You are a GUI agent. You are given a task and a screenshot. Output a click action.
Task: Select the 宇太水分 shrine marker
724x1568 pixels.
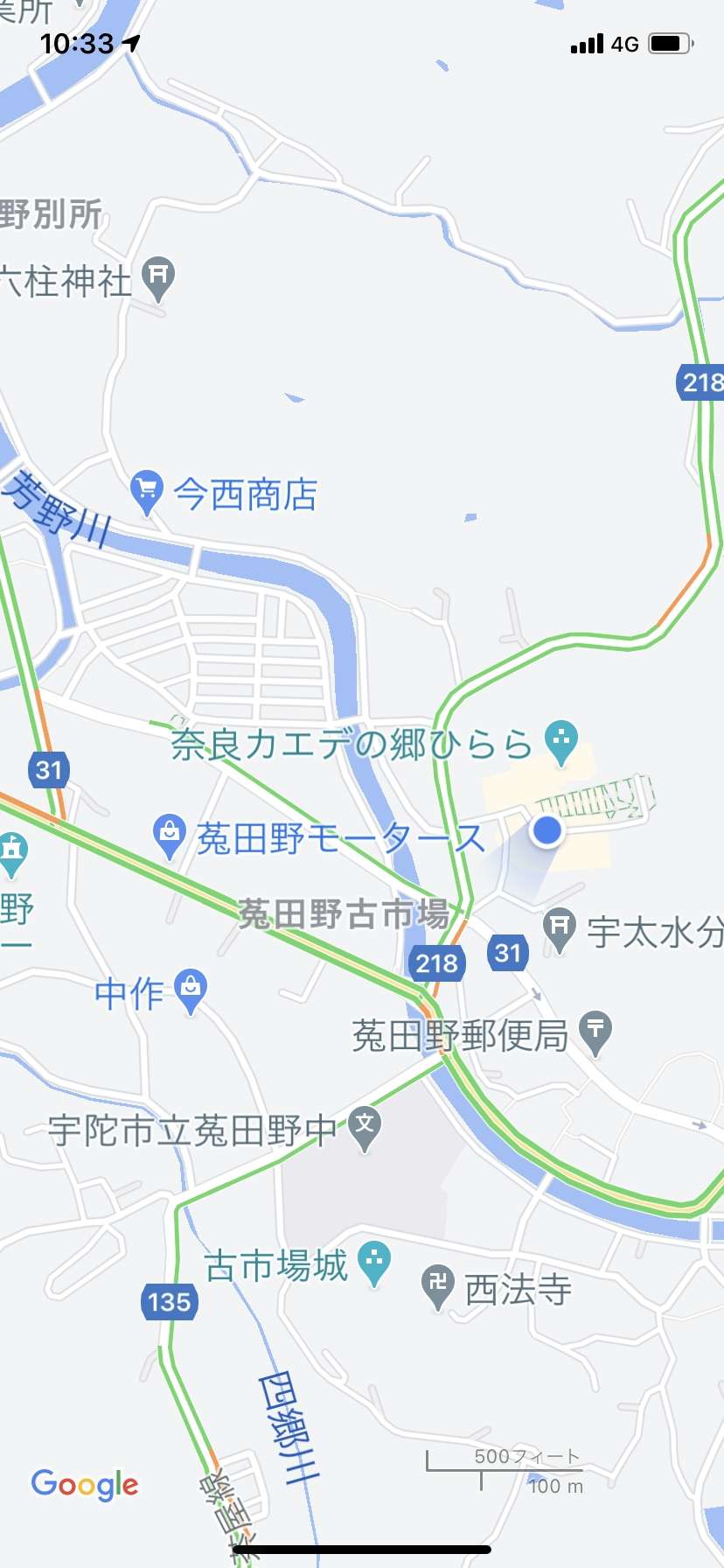[559, 927]
